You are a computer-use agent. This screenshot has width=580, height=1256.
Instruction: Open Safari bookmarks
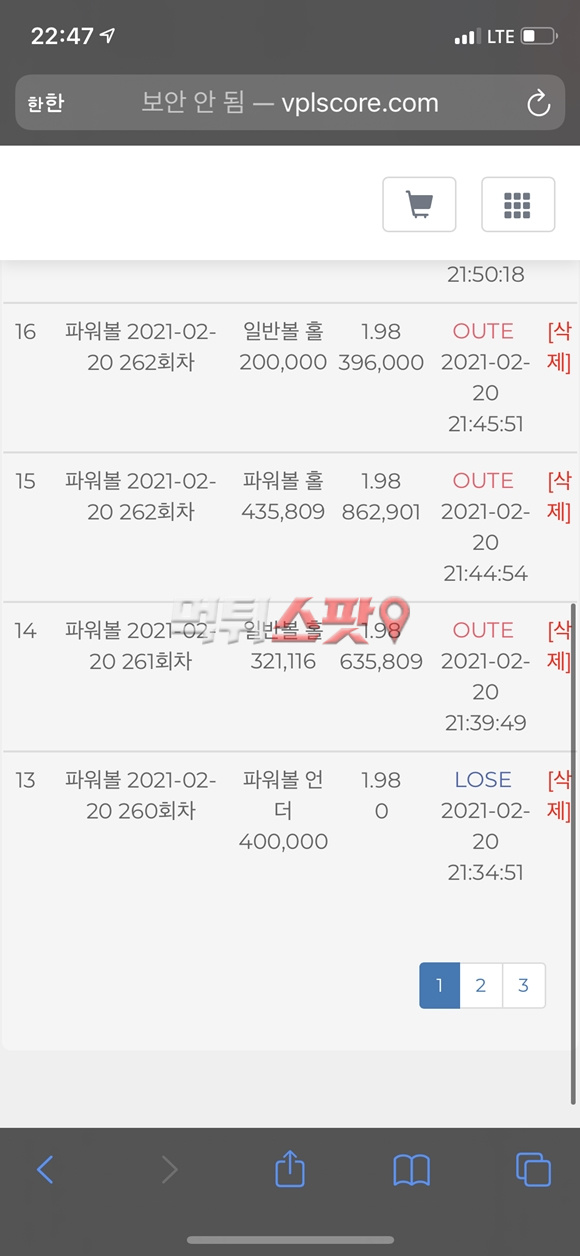[x=411, y=1169]
